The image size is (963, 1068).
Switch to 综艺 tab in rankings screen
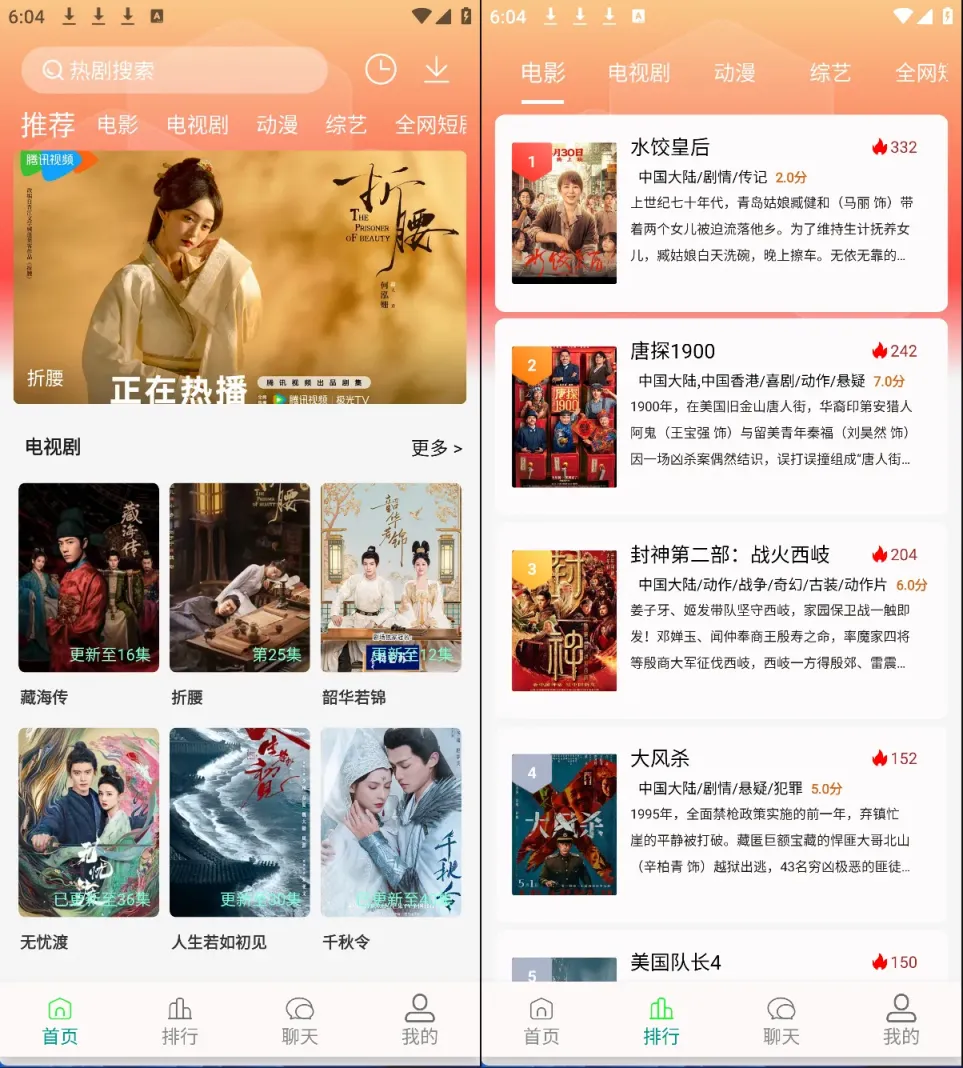point(828,72)
